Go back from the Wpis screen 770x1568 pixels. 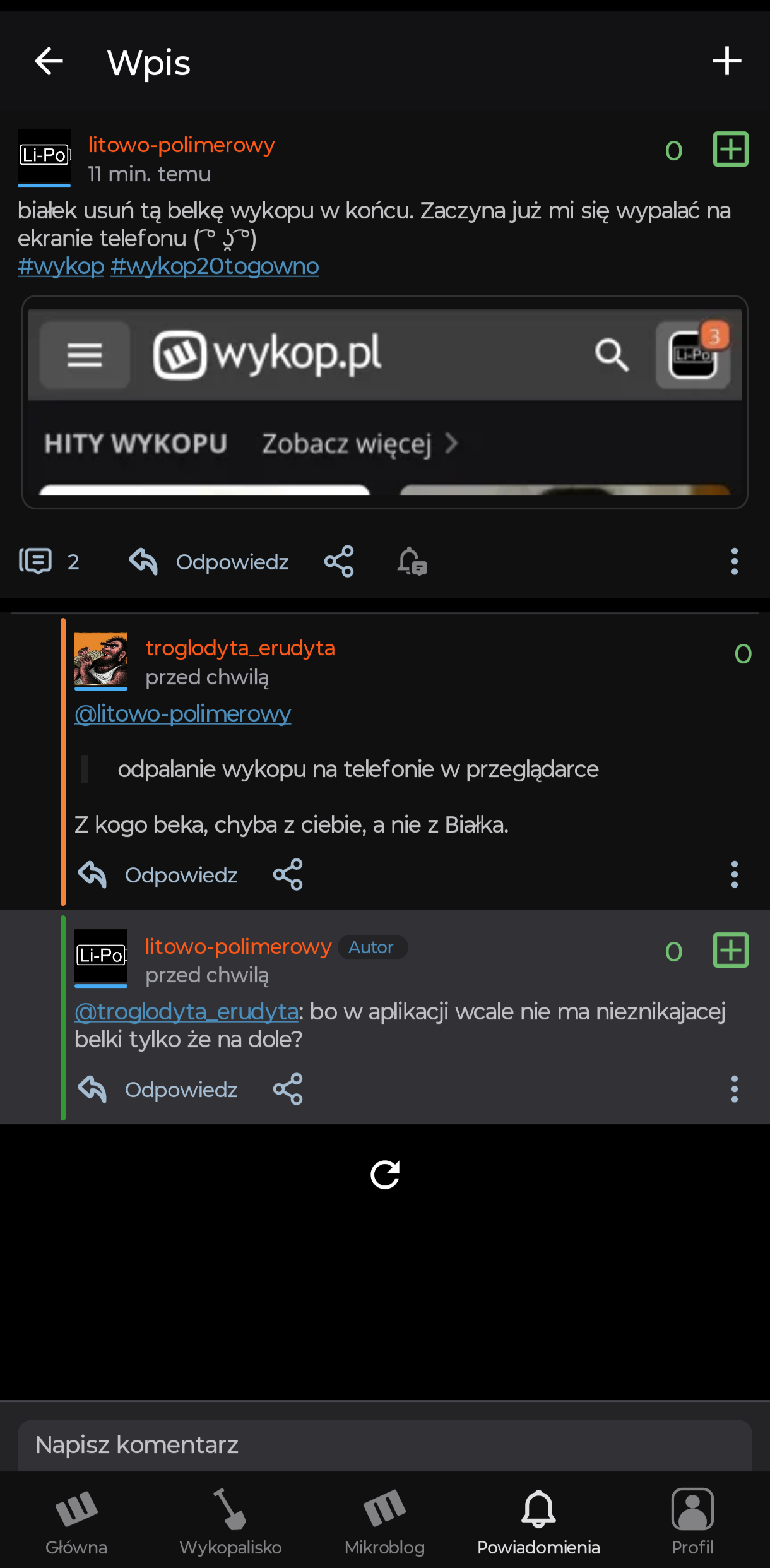coord(49,61)
